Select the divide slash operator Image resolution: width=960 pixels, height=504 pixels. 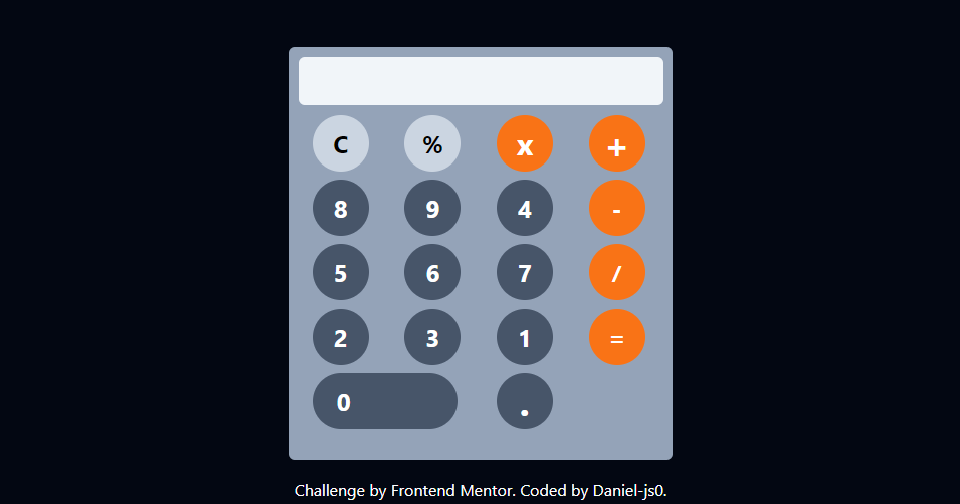(617, 272)
